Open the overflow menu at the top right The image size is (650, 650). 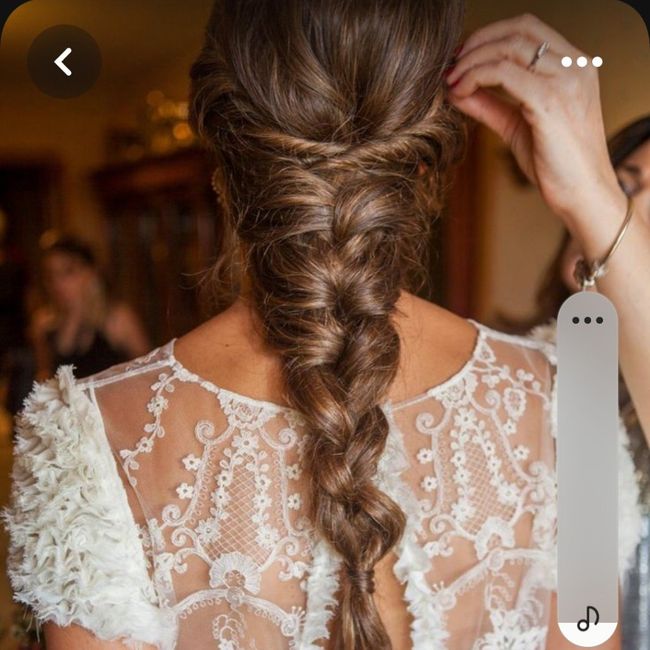pos(581,62)
